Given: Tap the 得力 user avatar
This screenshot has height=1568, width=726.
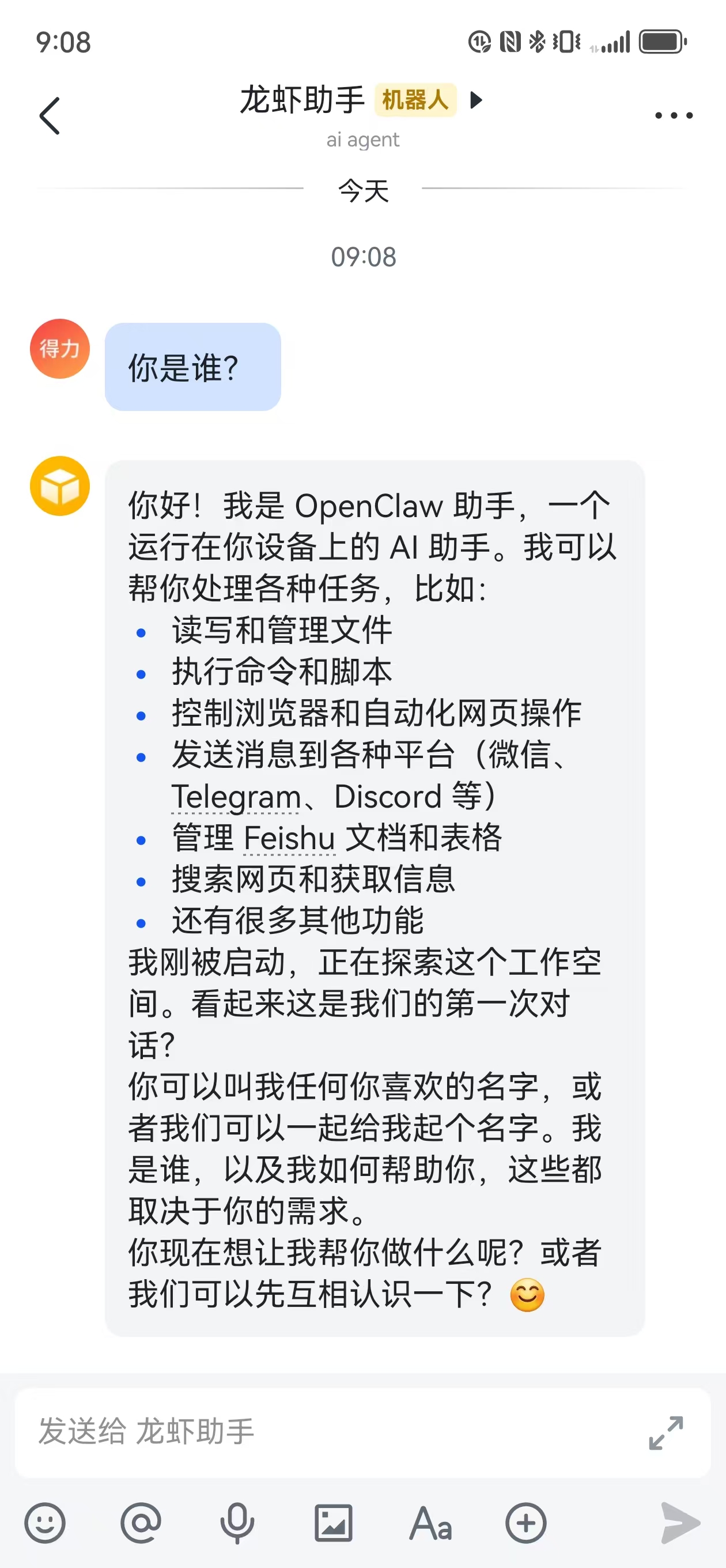Looking at the screenshot, I should [x=60, y=349].
